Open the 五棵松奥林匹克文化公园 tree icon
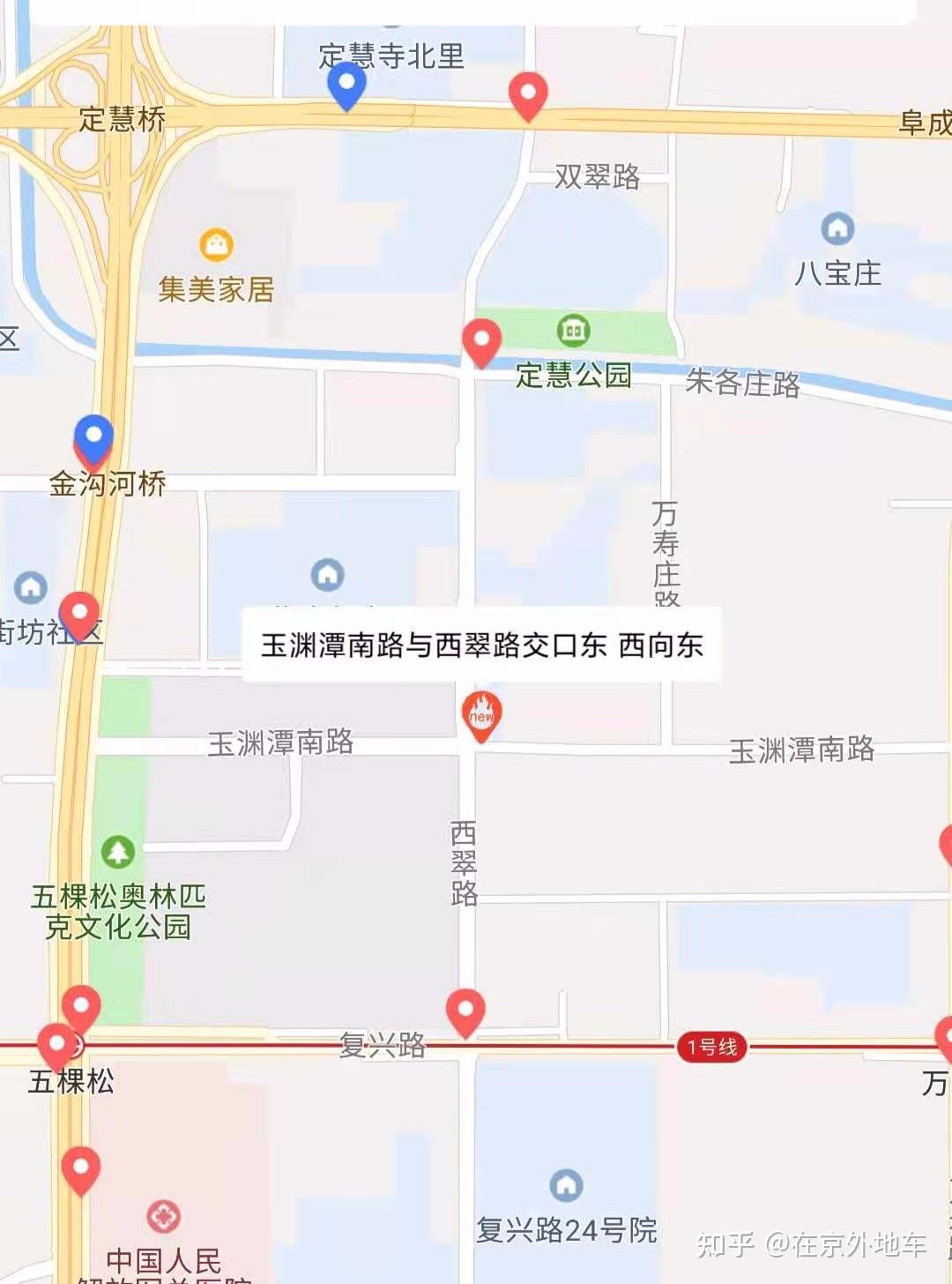The image size is (952, 1284). (x=118, y=852)
